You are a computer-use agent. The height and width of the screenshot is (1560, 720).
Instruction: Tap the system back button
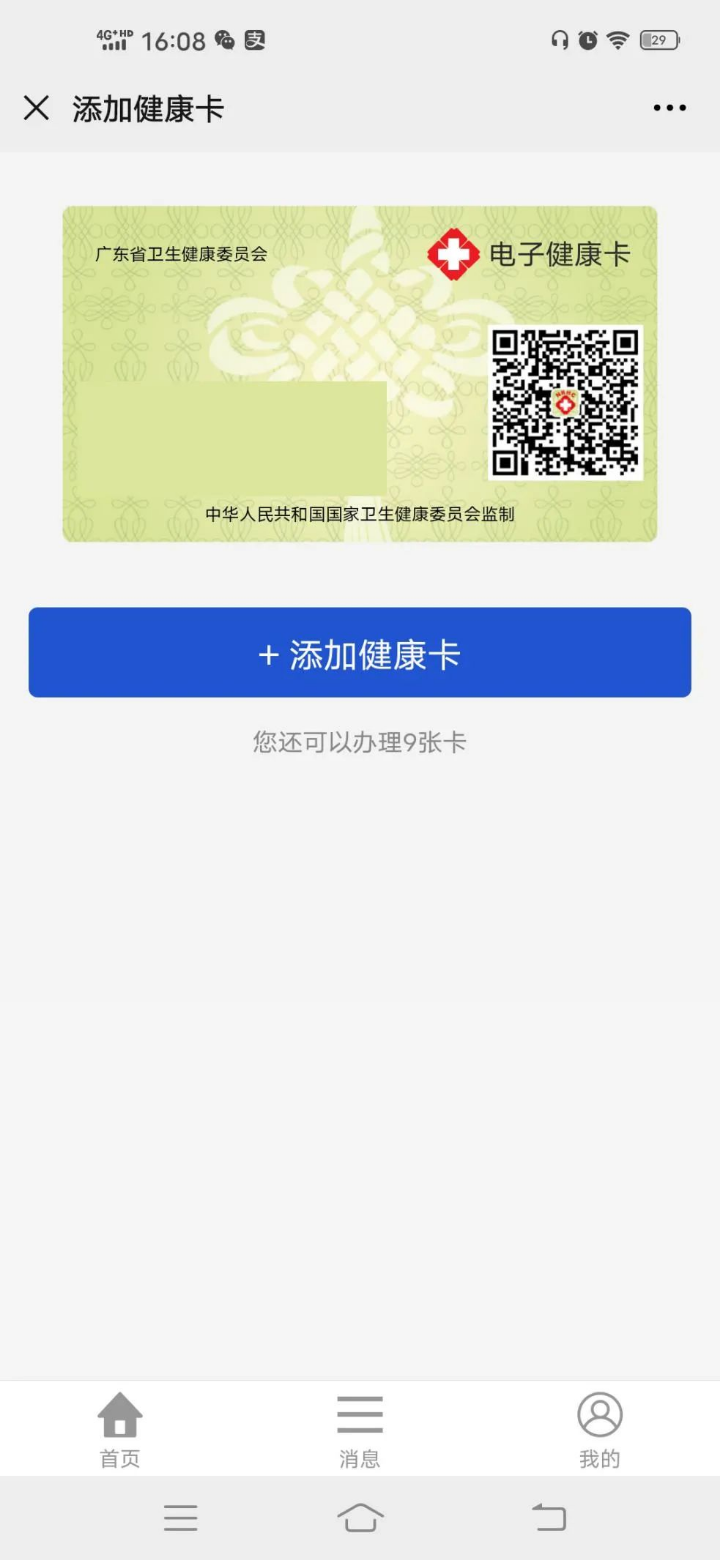click(x=548, y=1517)
